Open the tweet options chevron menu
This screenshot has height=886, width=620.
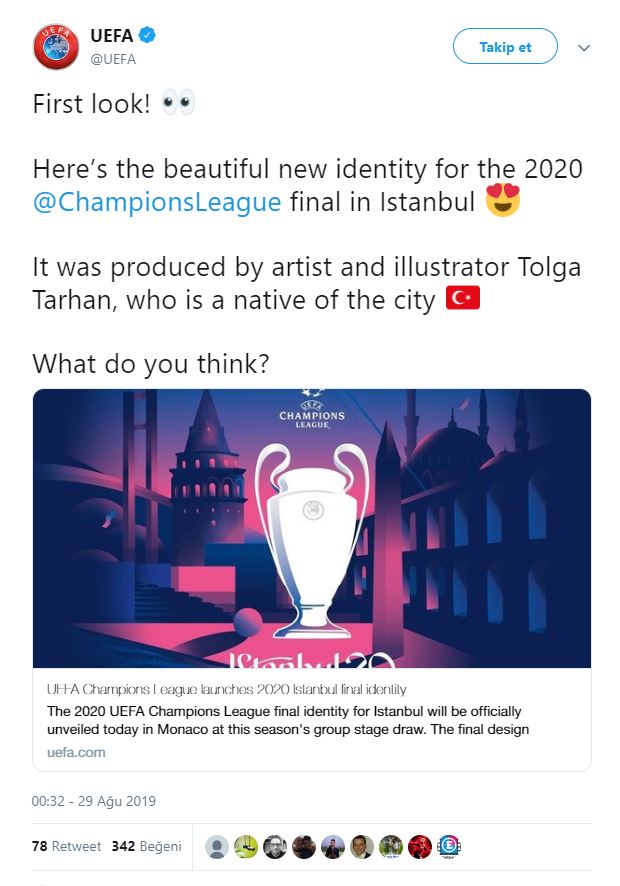586,48
